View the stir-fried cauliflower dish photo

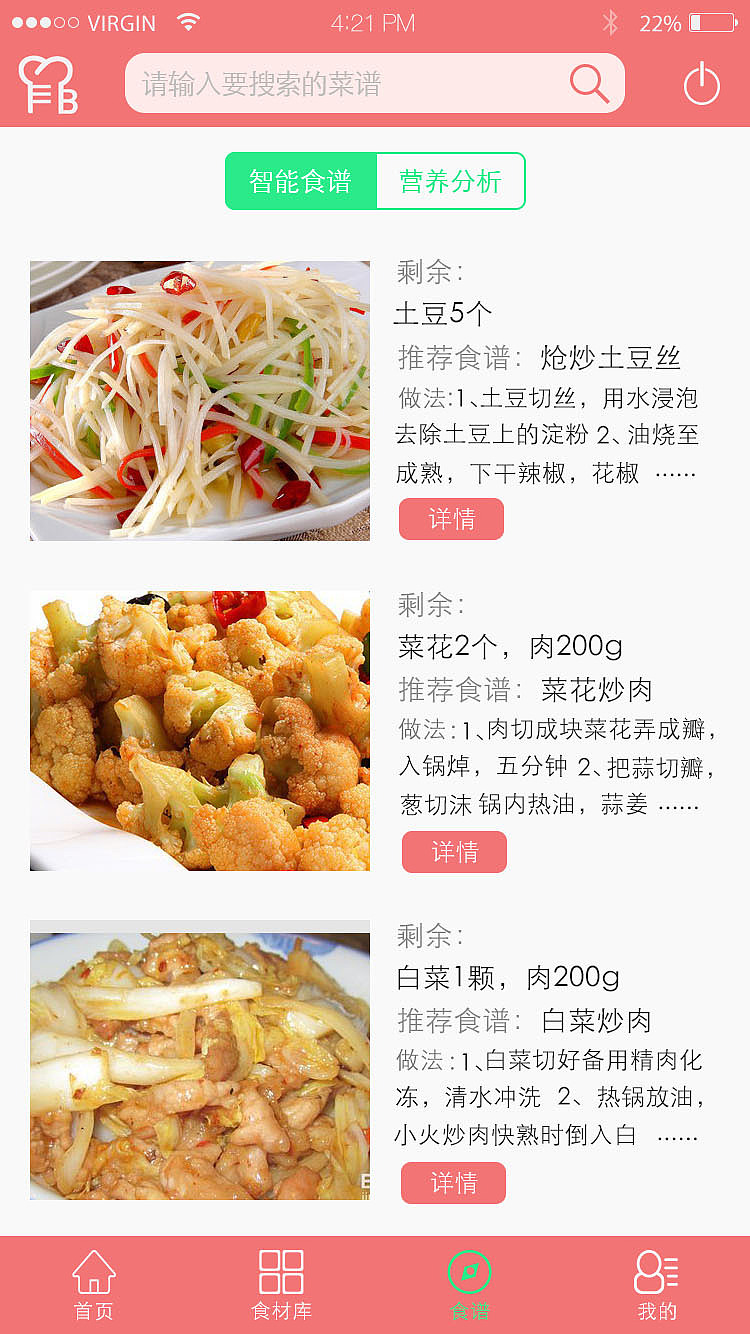(x=199, y=730)
